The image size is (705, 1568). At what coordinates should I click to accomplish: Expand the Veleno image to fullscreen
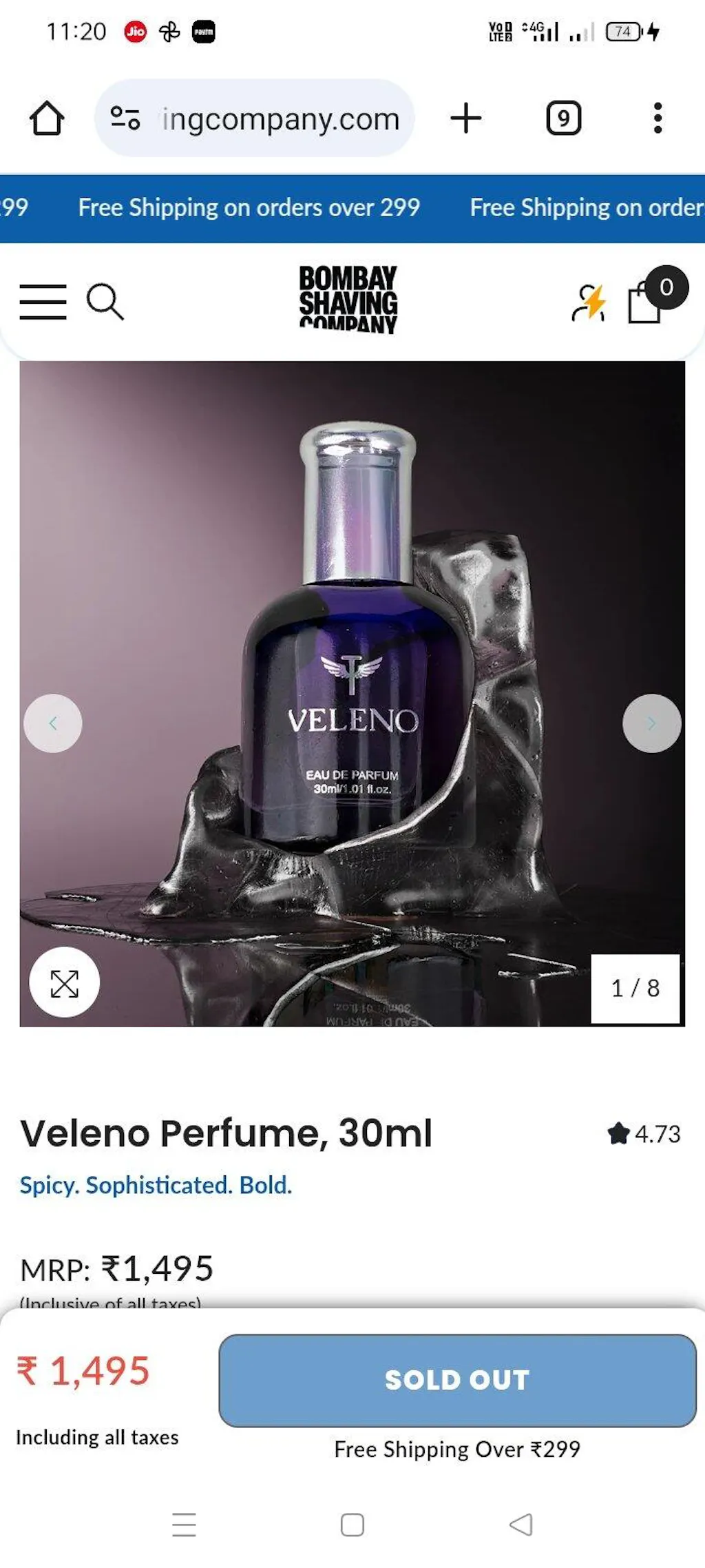[65, 983]
